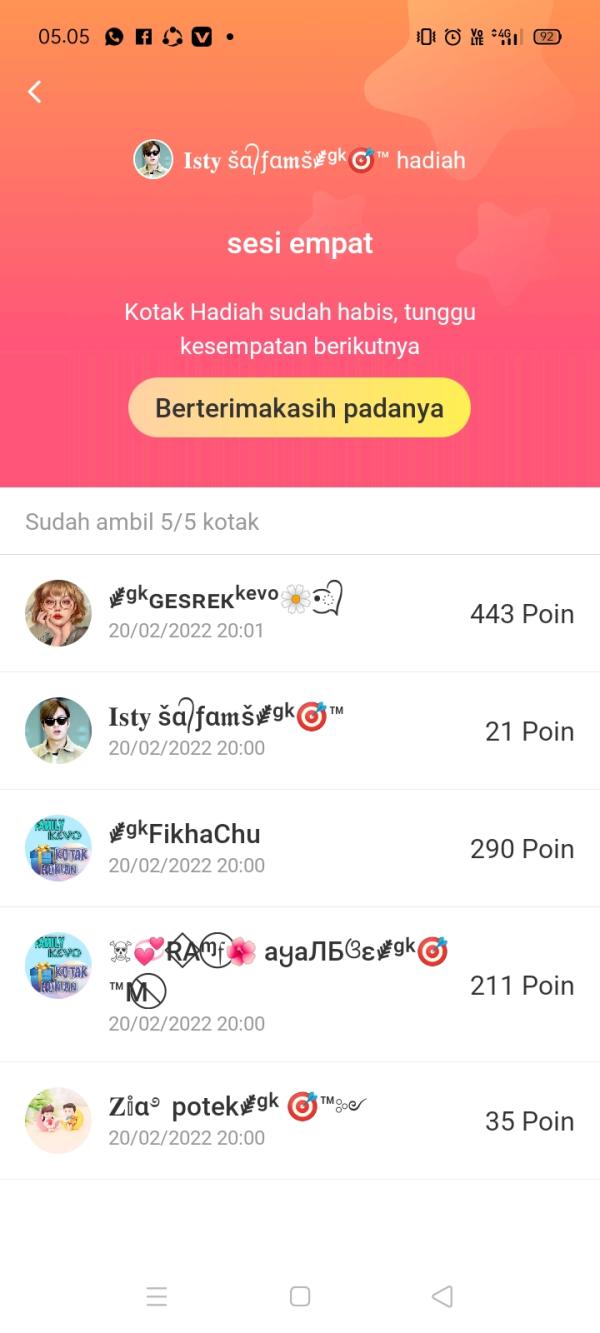
Task: Go back using the top-left arrow
Action: click(x=34, y=92)
